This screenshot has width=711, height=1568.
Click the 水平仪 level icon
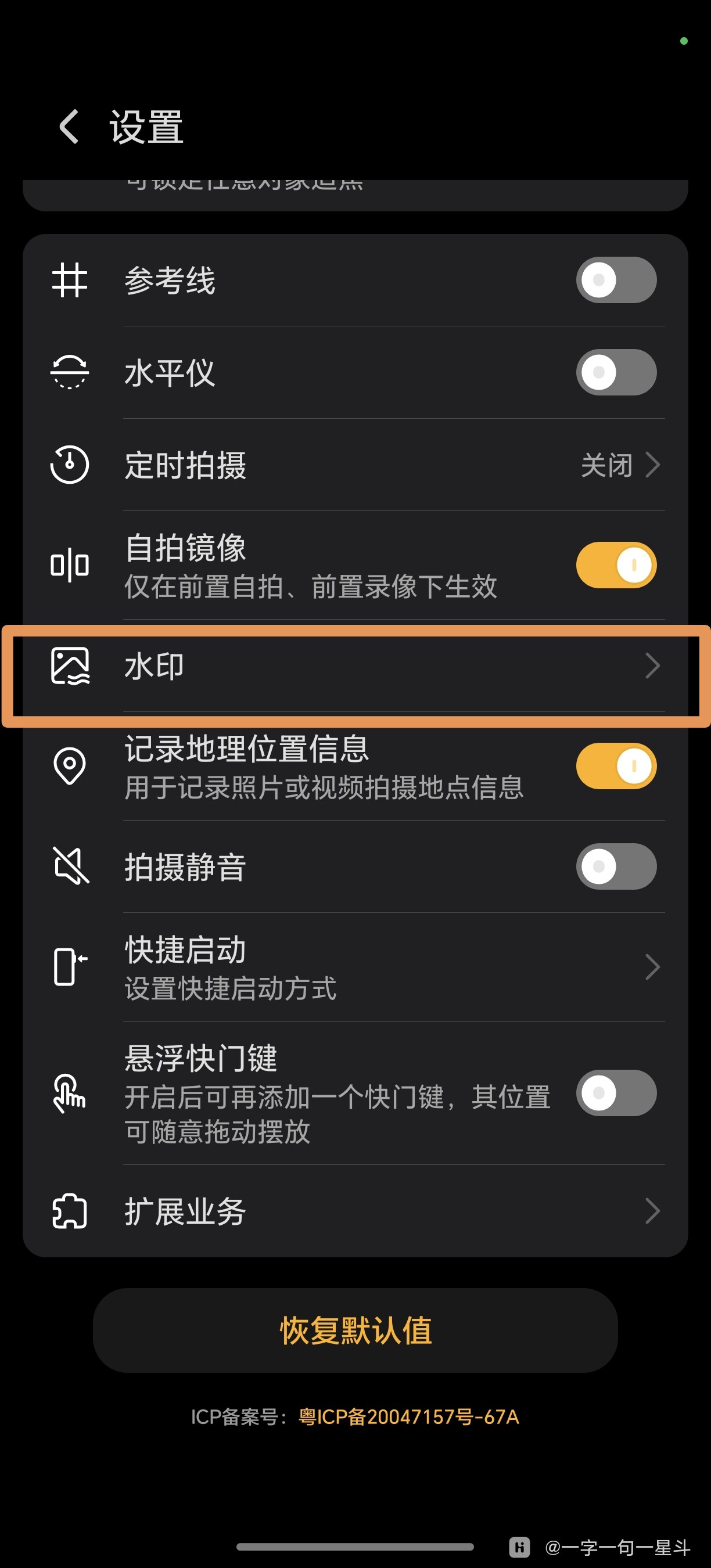[x=69, y=372]
